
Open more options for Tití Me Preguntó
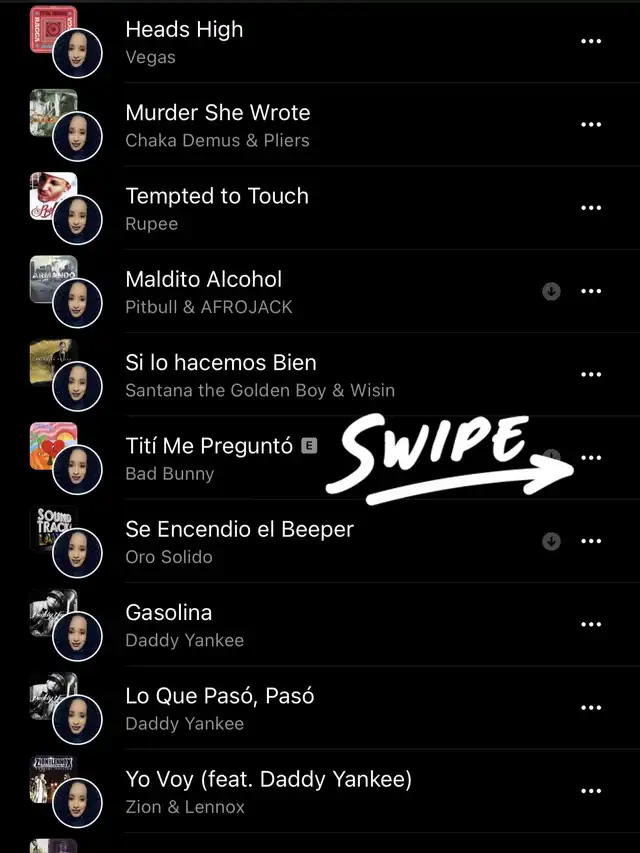click(591, 458)
